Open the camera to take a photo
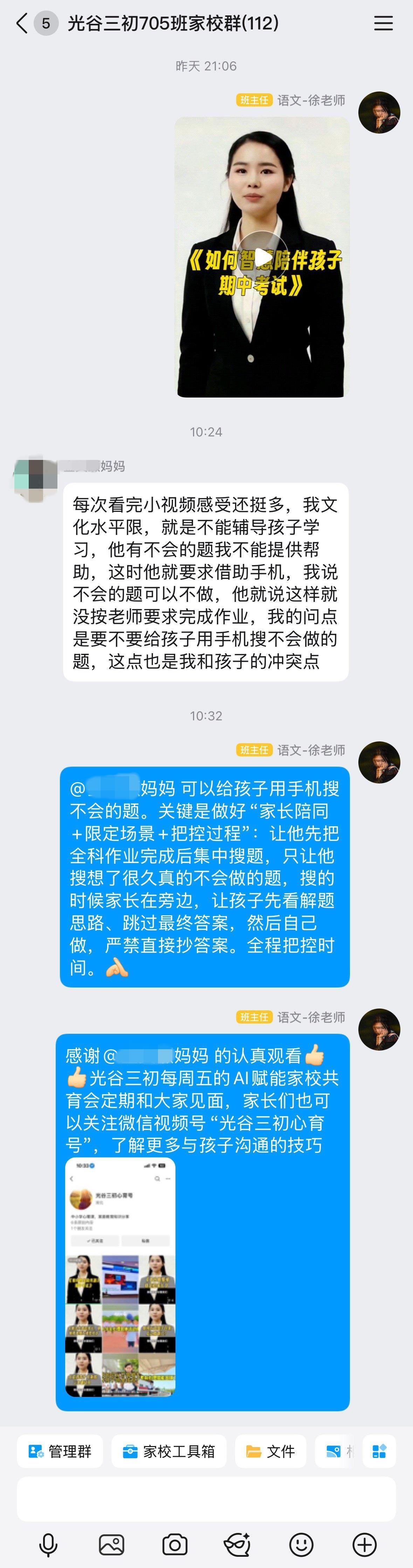This screenshot has width=413, height=1568. tap(174, 1545)
